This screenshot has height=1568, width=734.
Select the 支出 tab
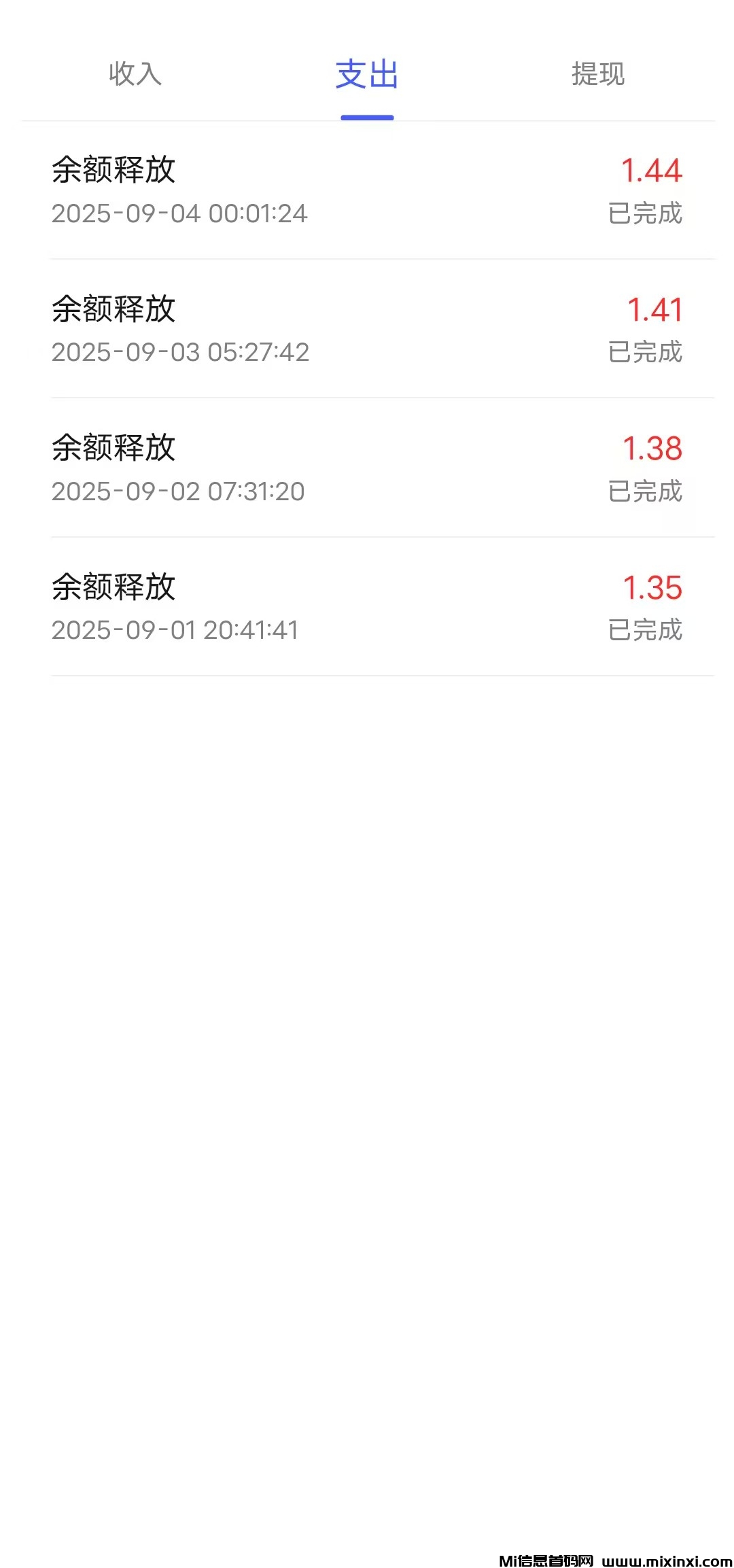point(367,74)
